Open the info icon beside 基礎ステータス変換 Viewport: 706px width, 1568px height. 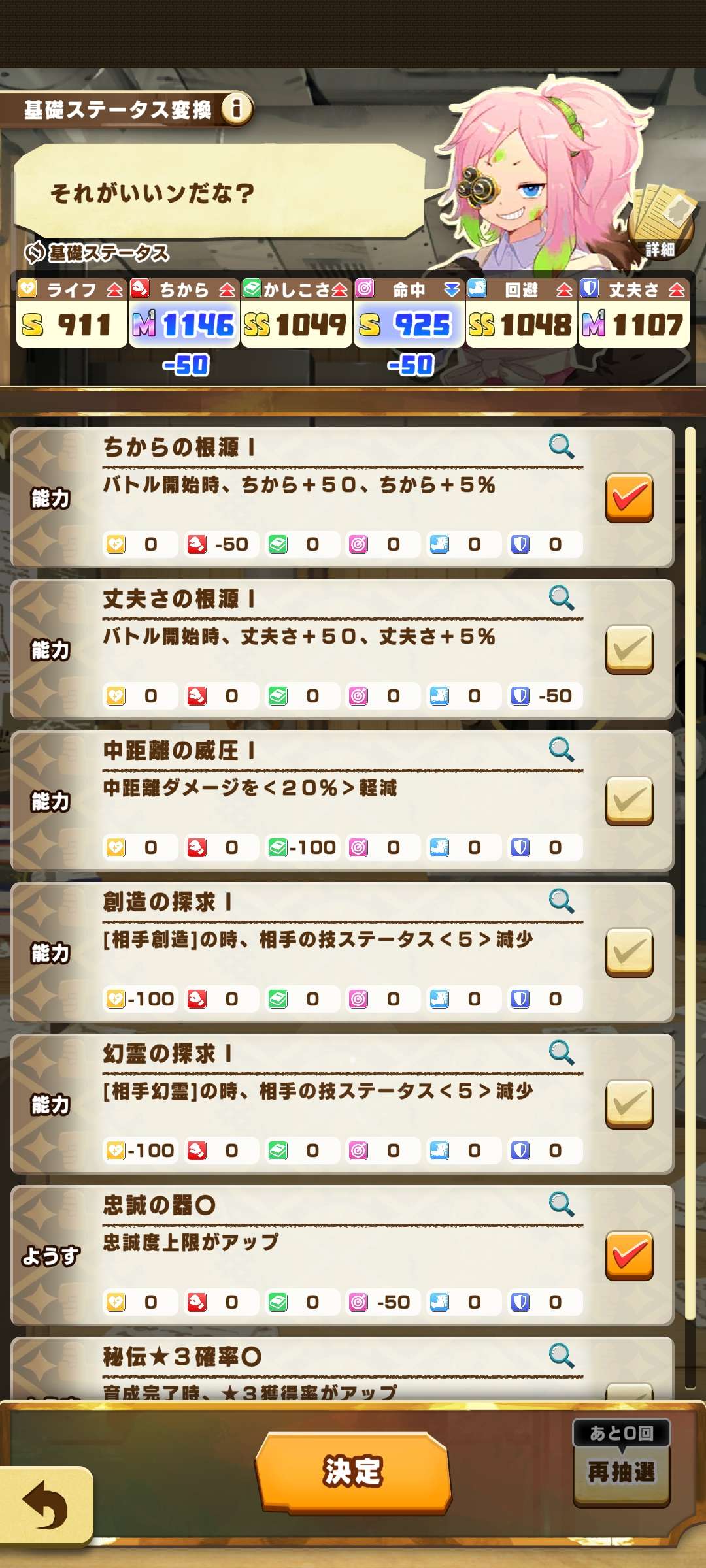coord(237,108)
